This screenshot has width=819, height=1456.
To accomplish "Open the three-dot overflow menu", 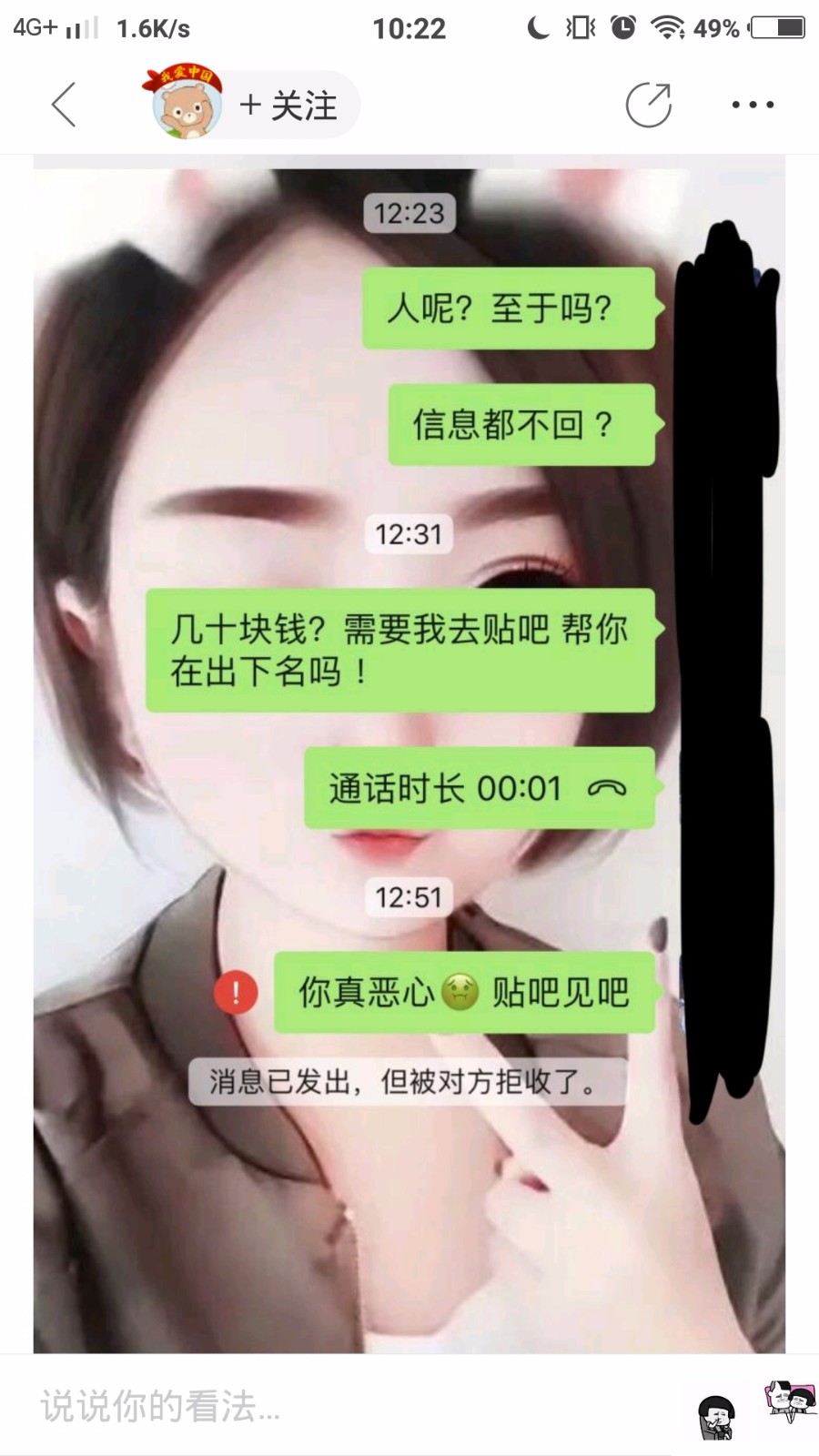I will coord(753,105).
